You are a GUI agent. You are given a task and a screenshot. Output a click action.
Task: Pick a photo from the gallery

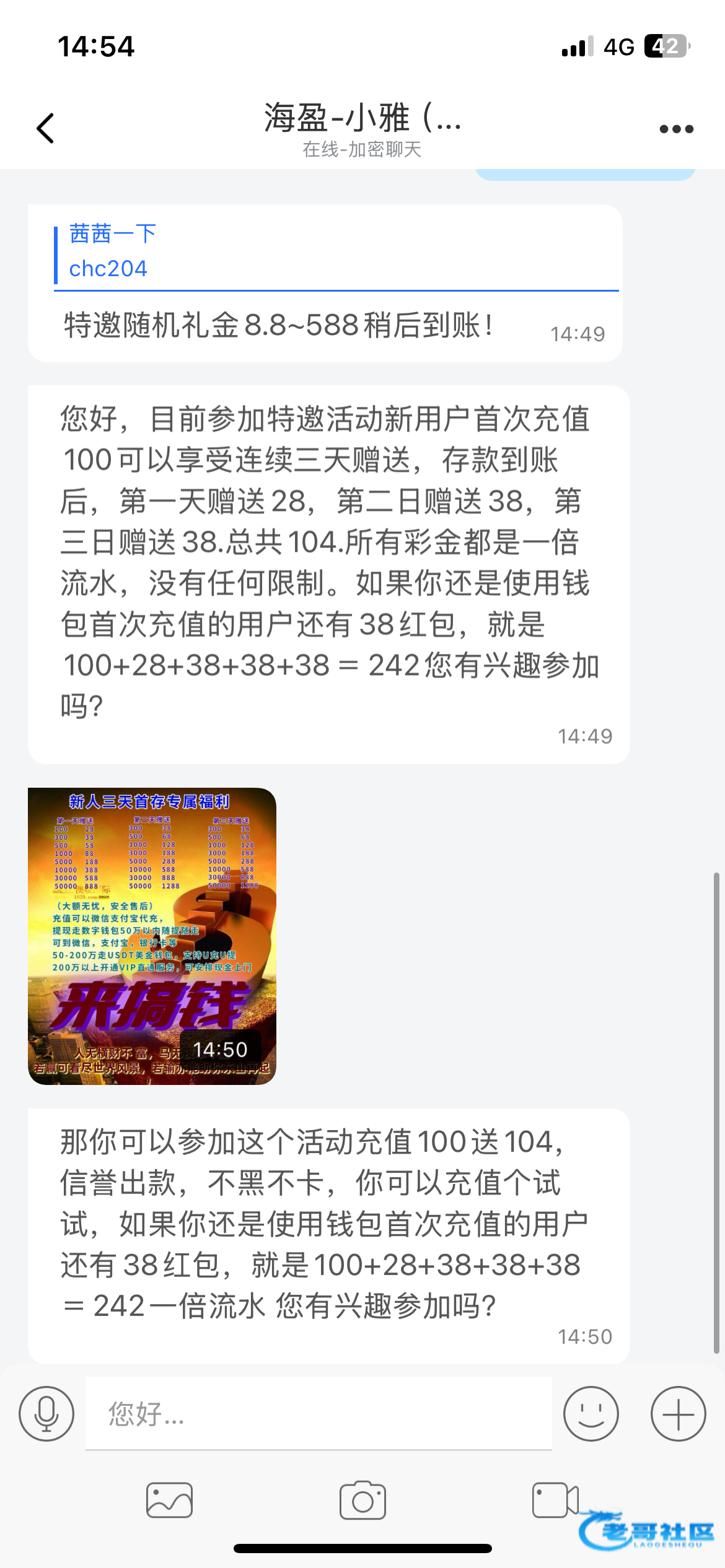169,1500
